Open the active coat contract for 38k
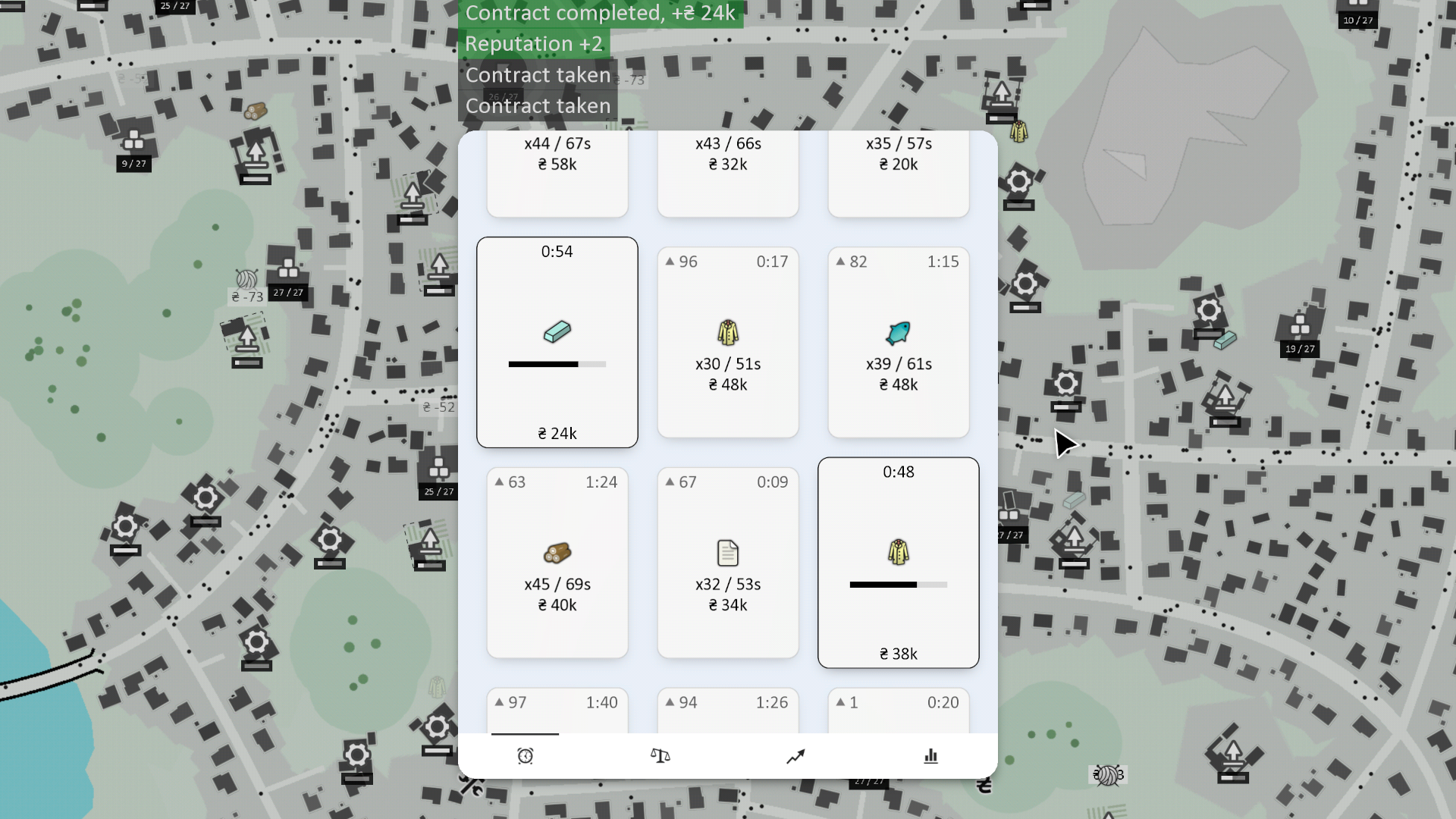 click(x=899, y=563)
